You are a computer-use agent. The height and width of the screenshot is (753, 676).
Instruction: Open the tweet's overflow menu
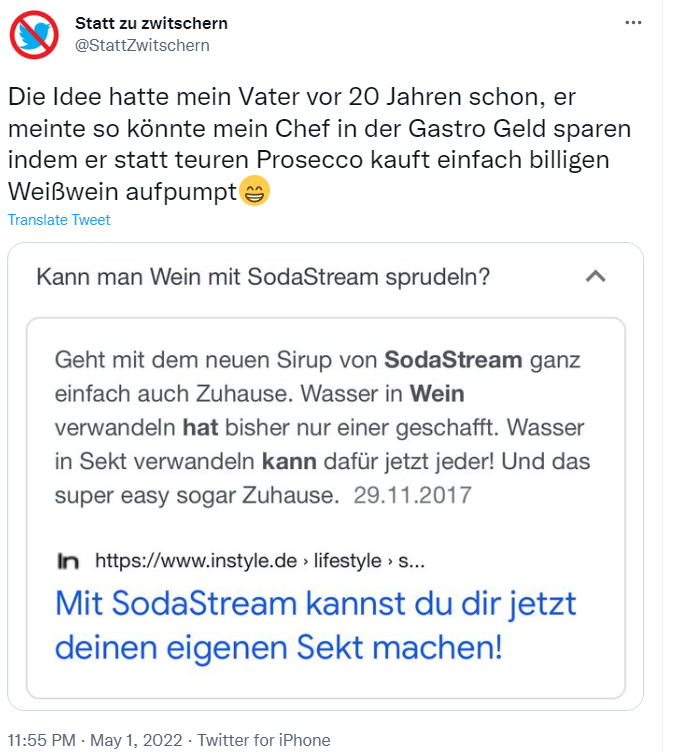point(633,23)
